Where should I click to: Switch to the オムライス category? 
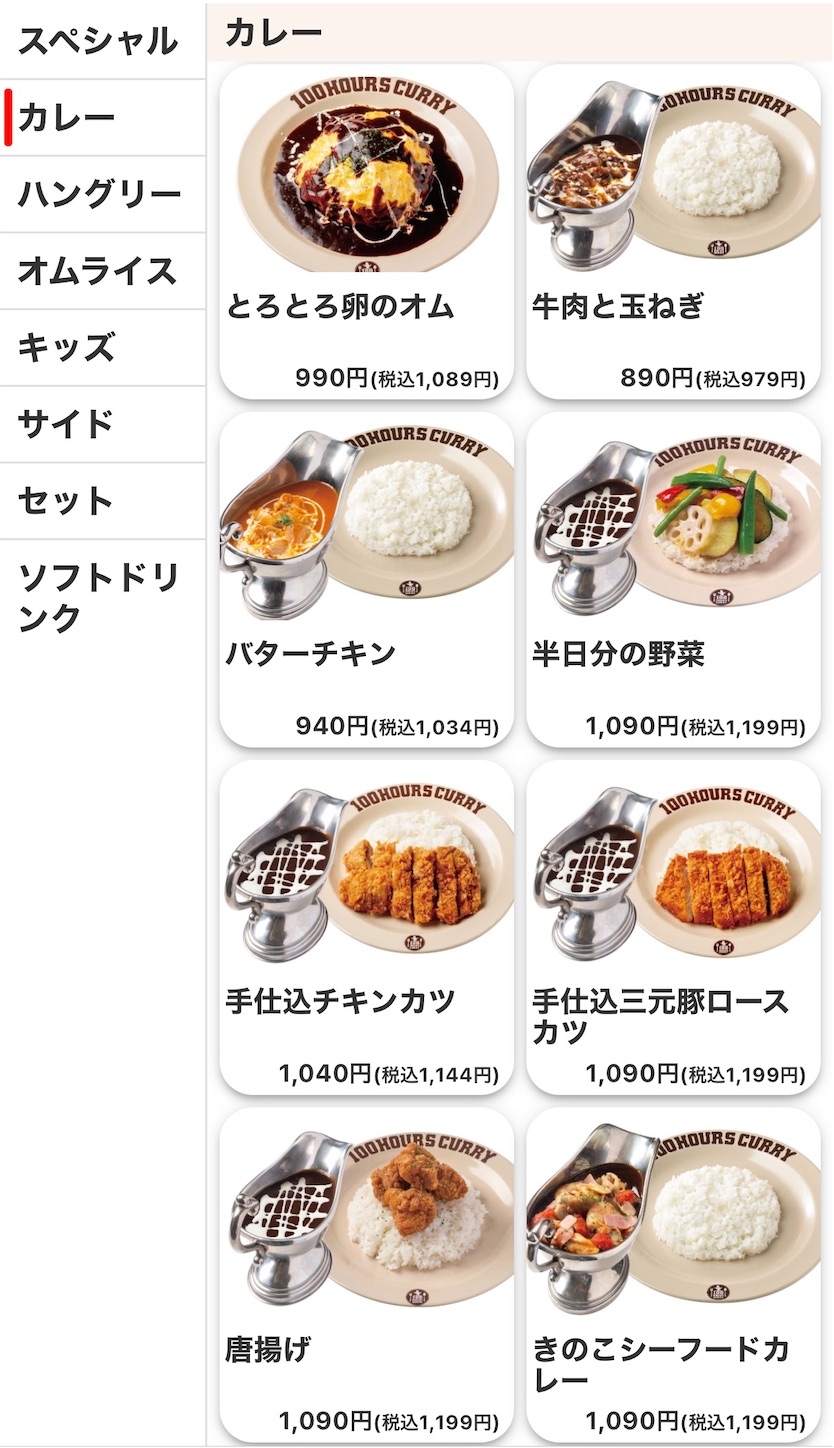coord(102,271)
